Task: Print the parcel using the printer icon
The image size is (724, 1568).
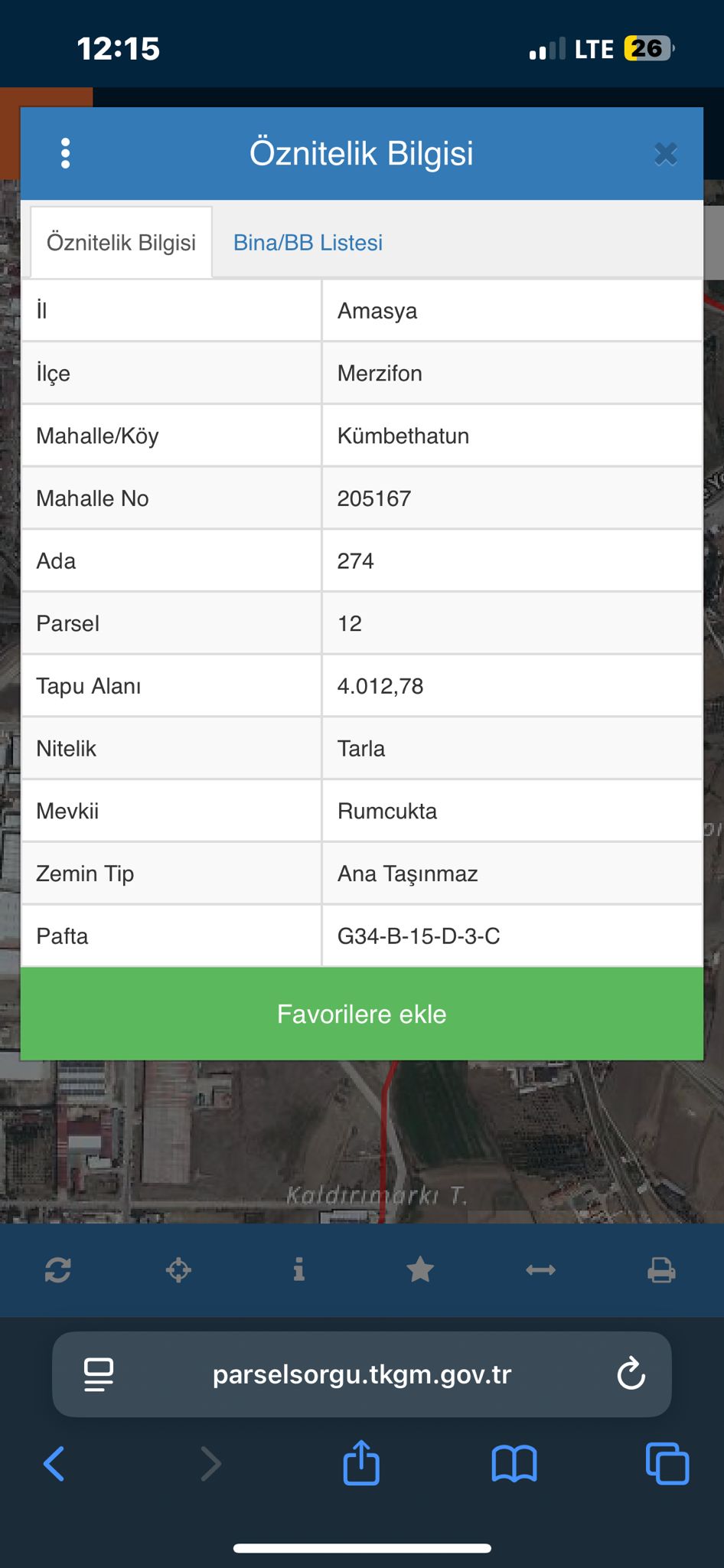Action: (661, 1270)
